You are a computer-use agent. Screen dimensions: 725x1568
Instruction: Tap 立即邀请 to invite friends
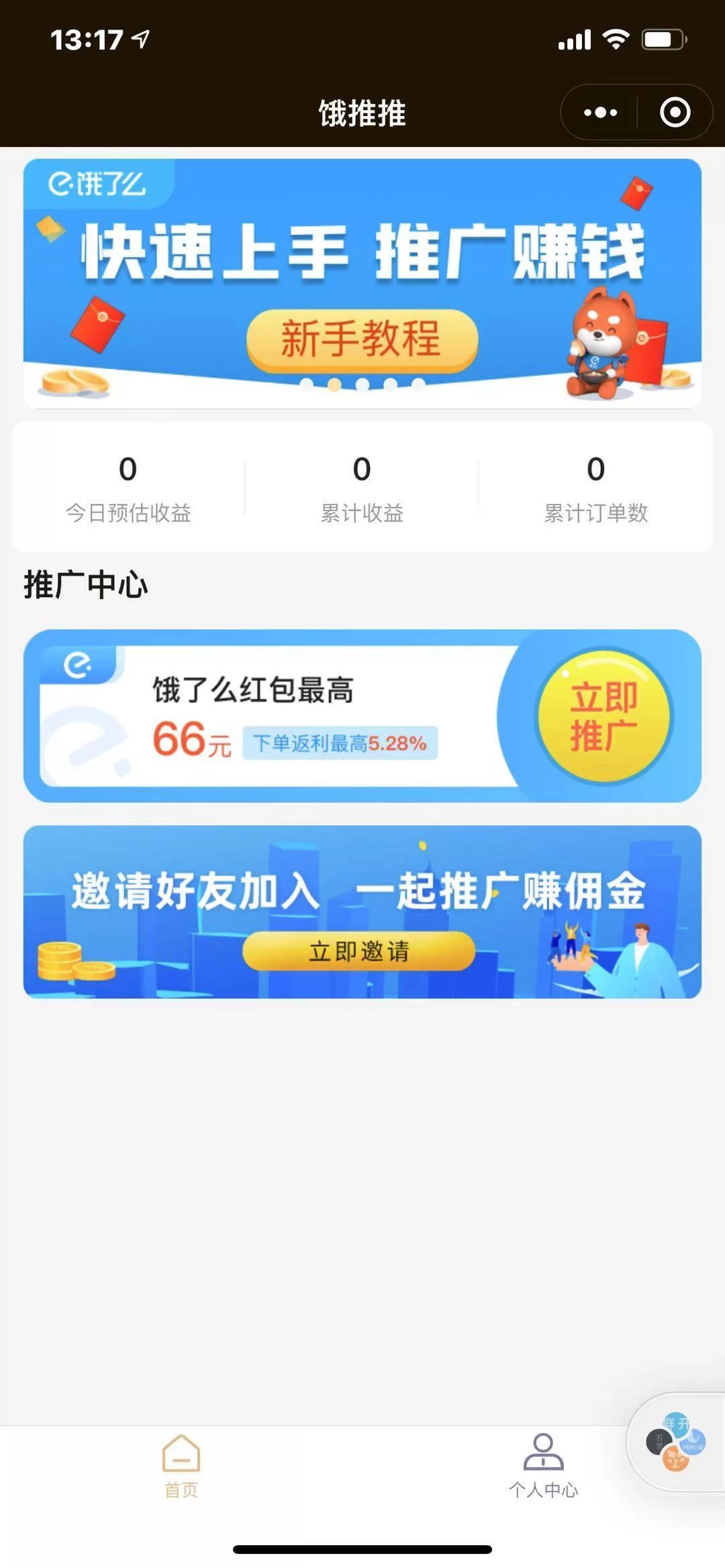359,951
